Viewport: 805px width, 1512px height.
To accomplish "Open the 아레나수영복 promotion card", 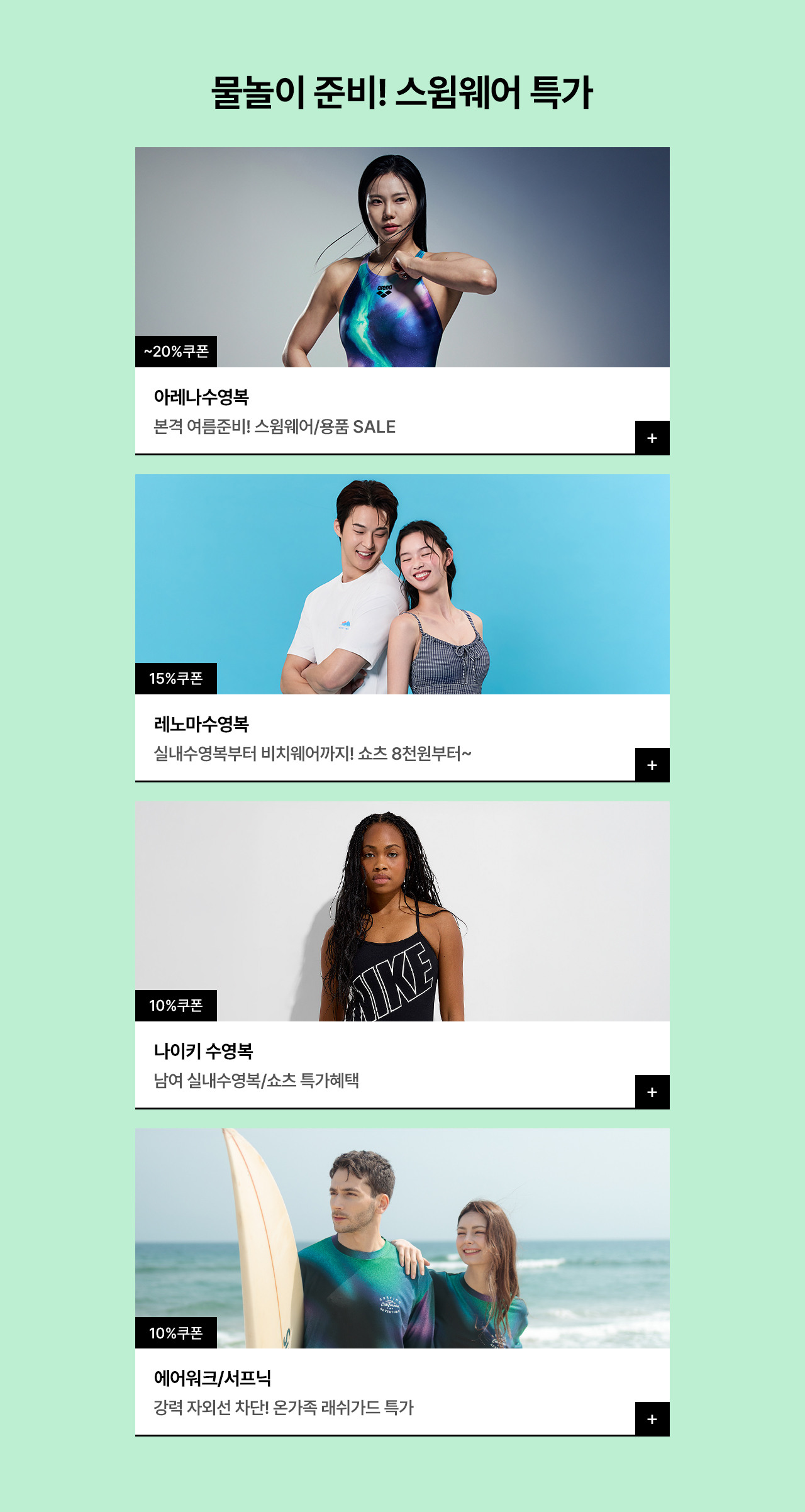I will [x=402, y=258].
